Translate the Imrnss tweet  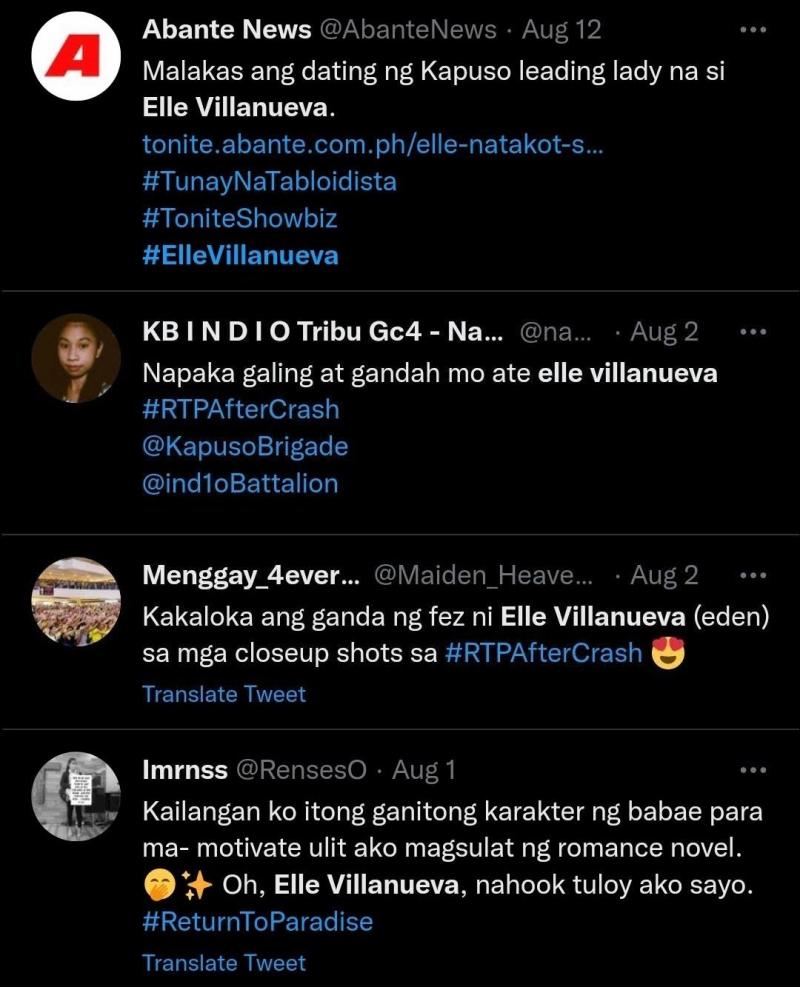[x=224, y=962]
